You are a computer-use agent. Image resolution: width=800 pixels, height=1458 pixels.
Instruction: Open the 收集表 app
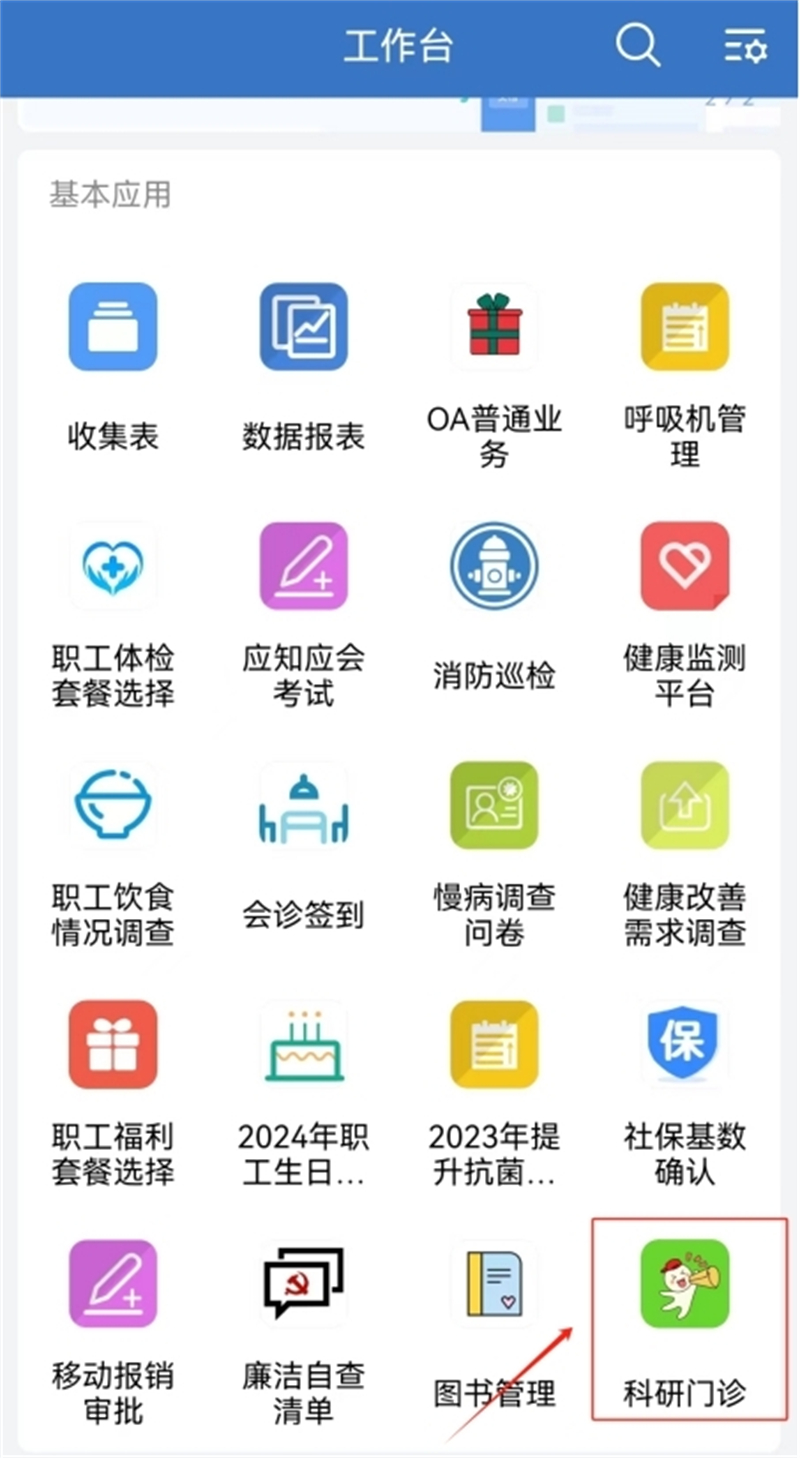[113, 327]
